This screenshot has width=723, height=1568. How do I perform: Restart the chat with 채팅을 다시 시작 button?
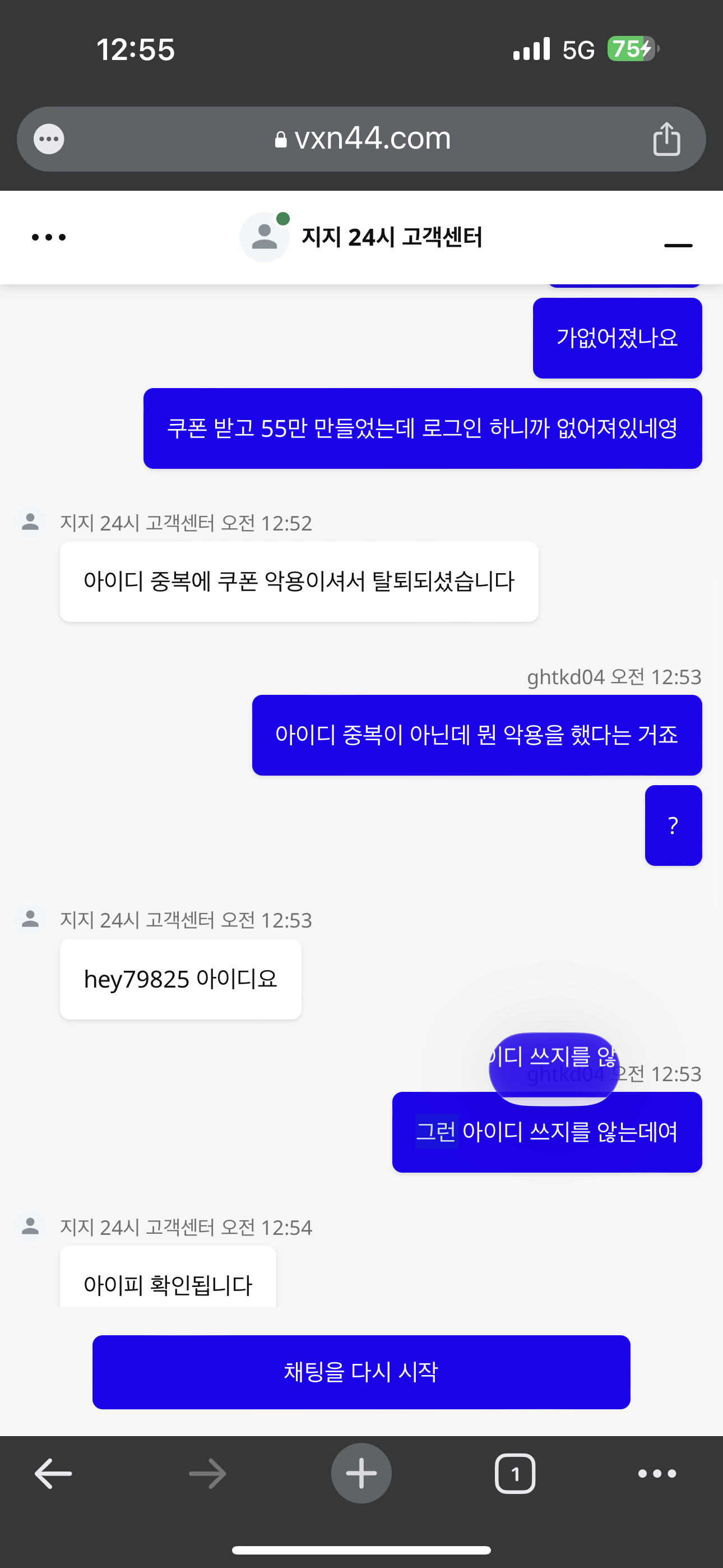tap(361, 1371)
